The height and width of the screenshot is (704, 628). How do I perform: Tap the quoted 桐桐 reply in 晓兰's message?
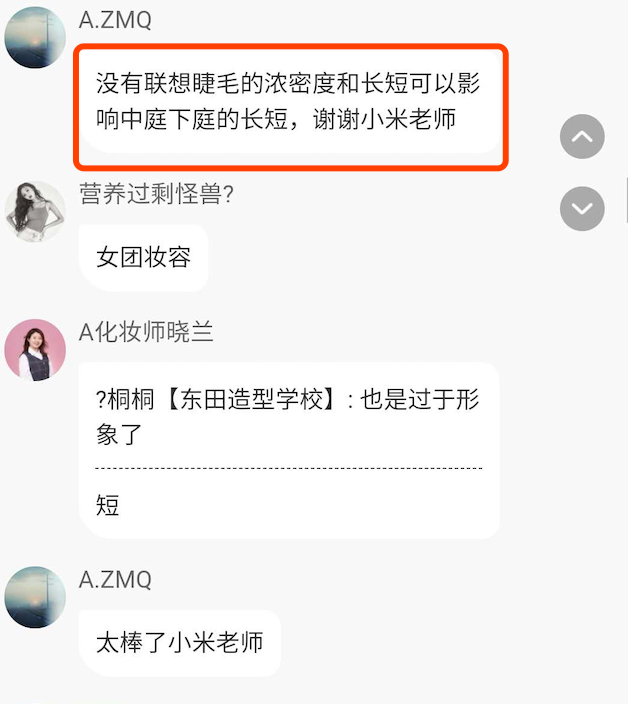click(x=288, y=417)
